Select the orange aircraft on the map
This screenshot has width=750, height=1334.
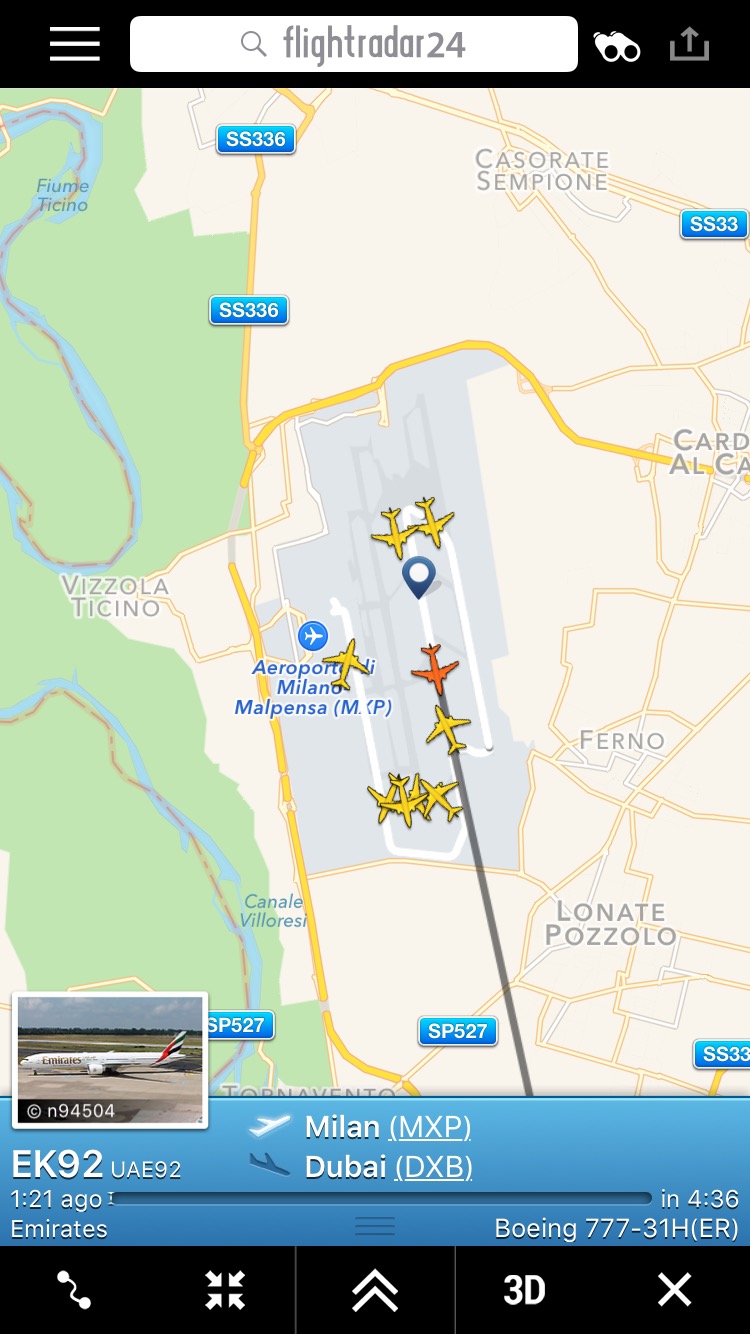click(x=434, y=669)
